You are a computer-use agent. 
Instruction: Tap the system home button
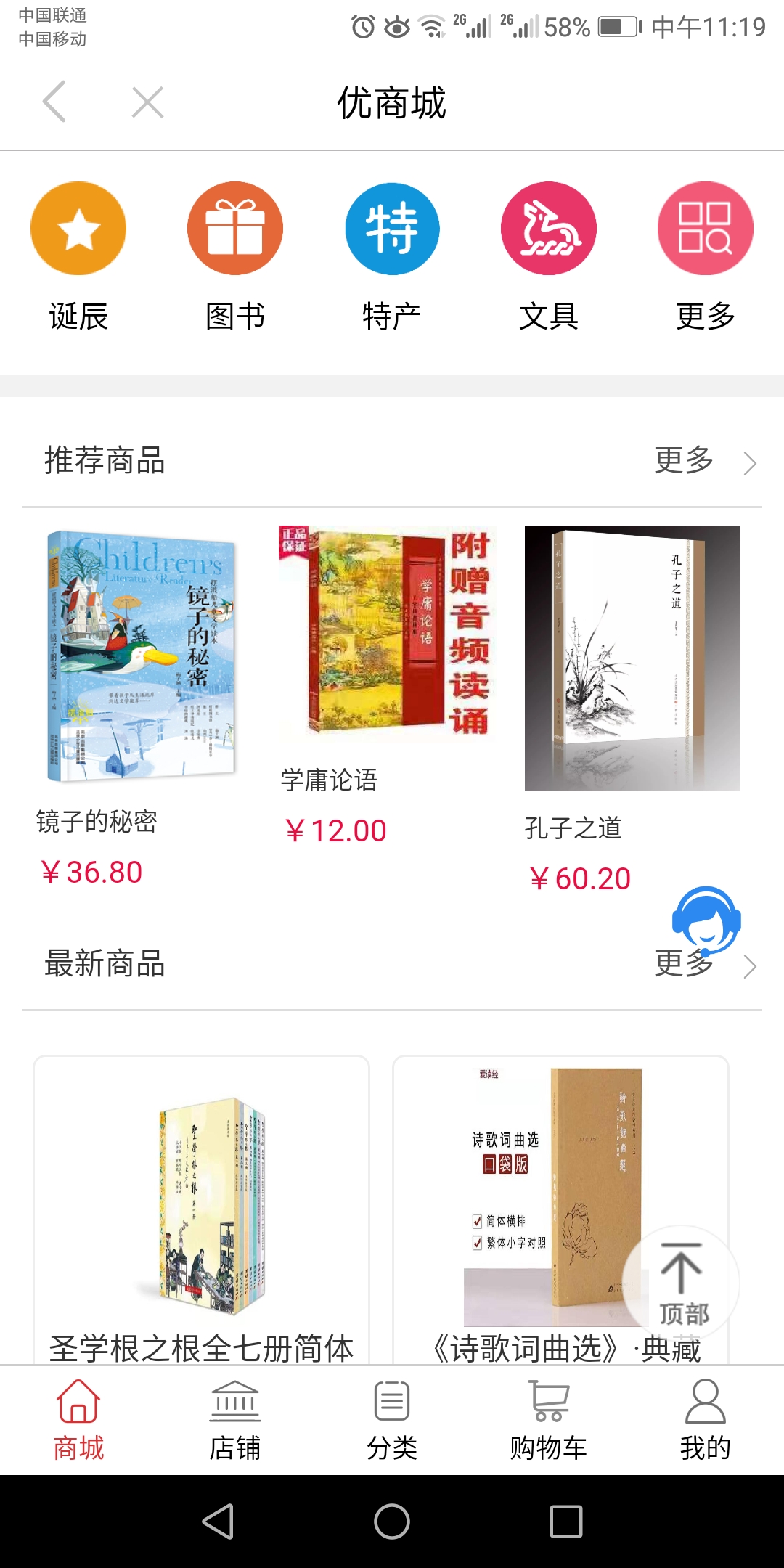coord(392,1522)
